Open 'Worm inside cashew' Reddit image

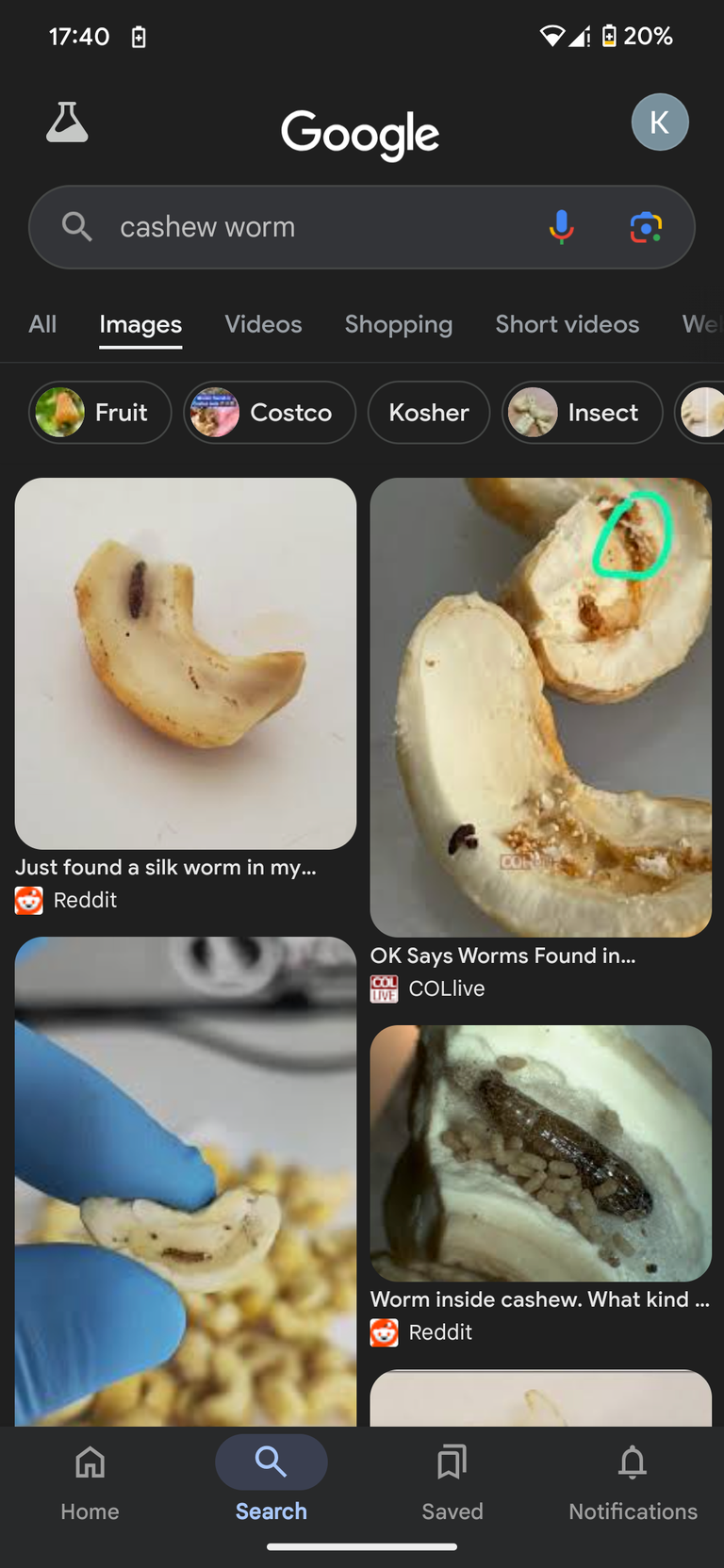pyautogui.click(x=541, y=1153)
